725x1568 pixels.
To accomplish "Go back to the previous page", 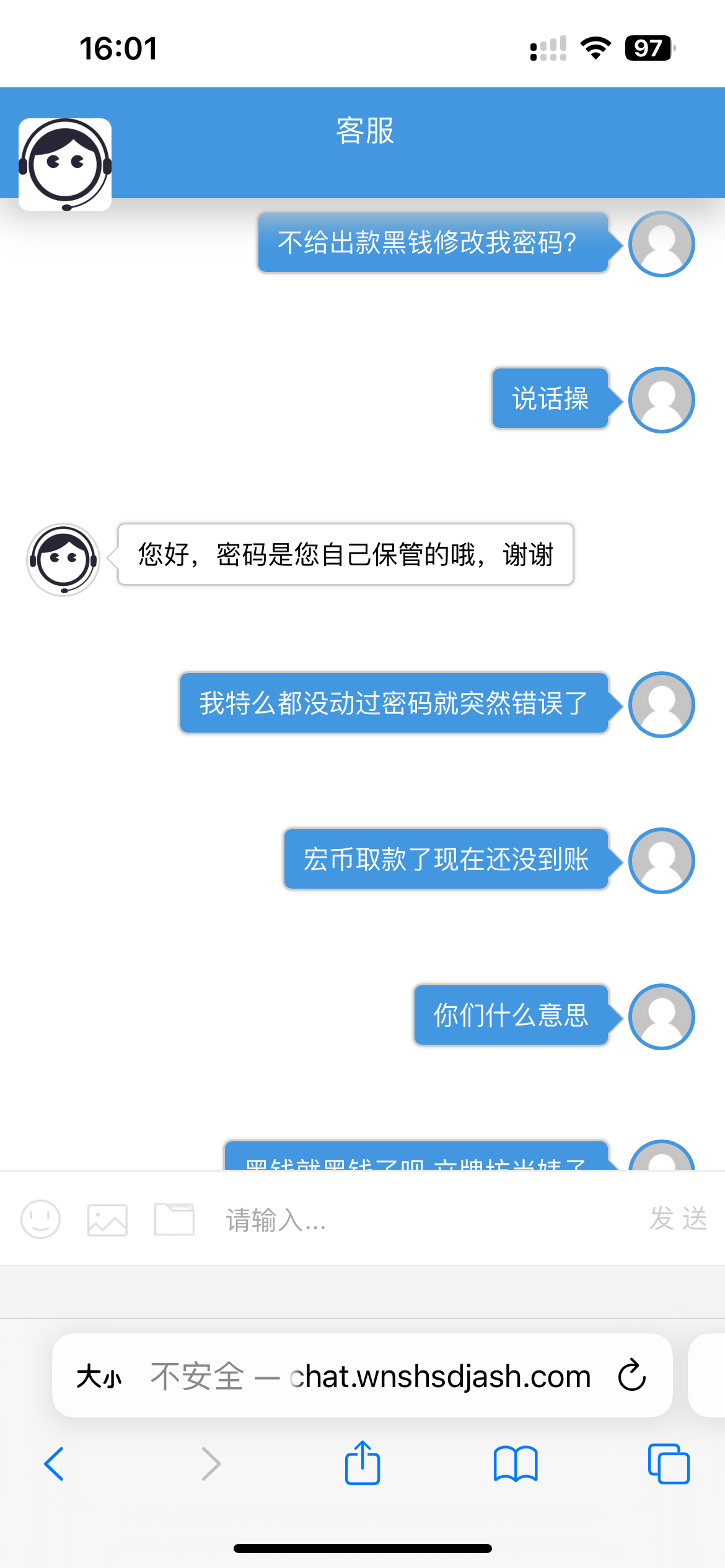I will click(x=55, y=1464).
